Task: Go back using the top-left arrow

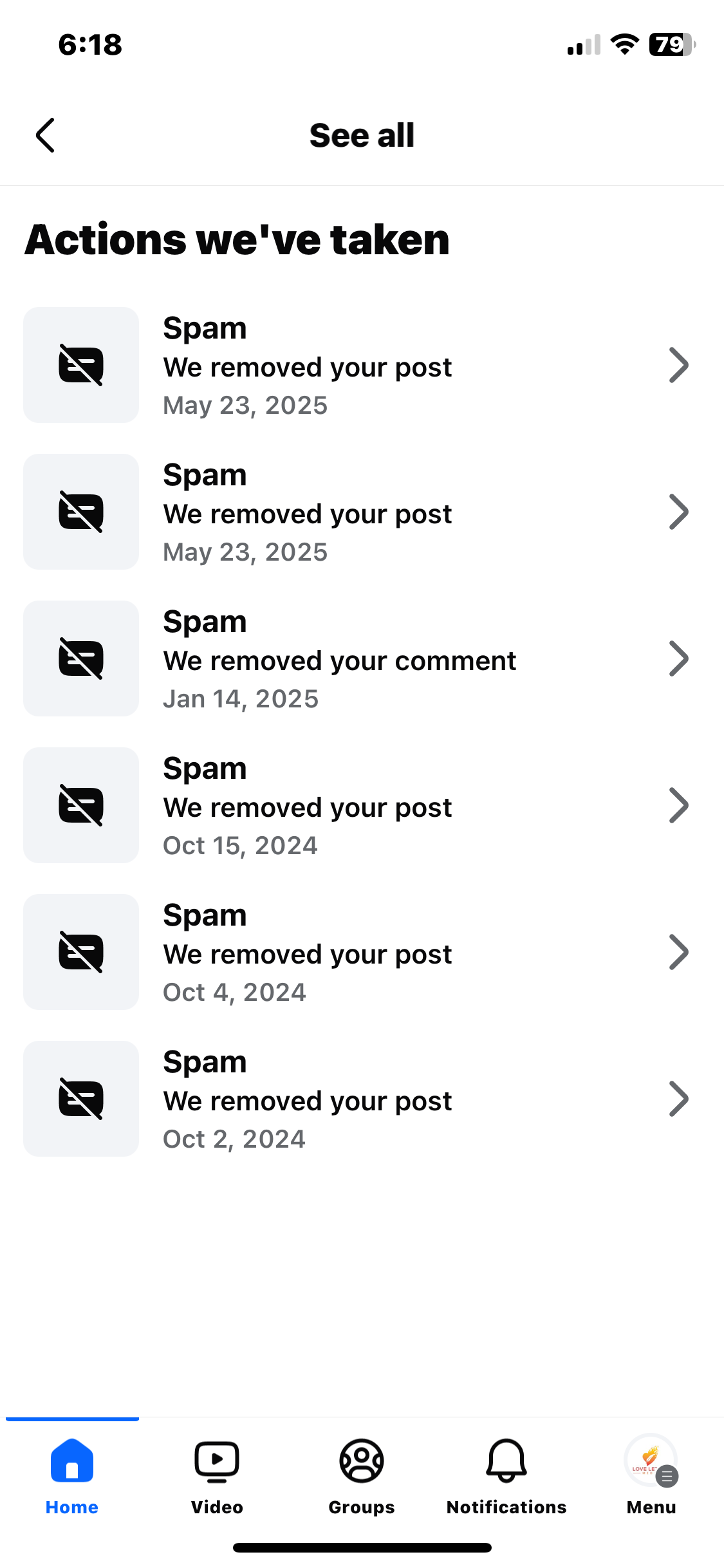Action: click(45, 135)
